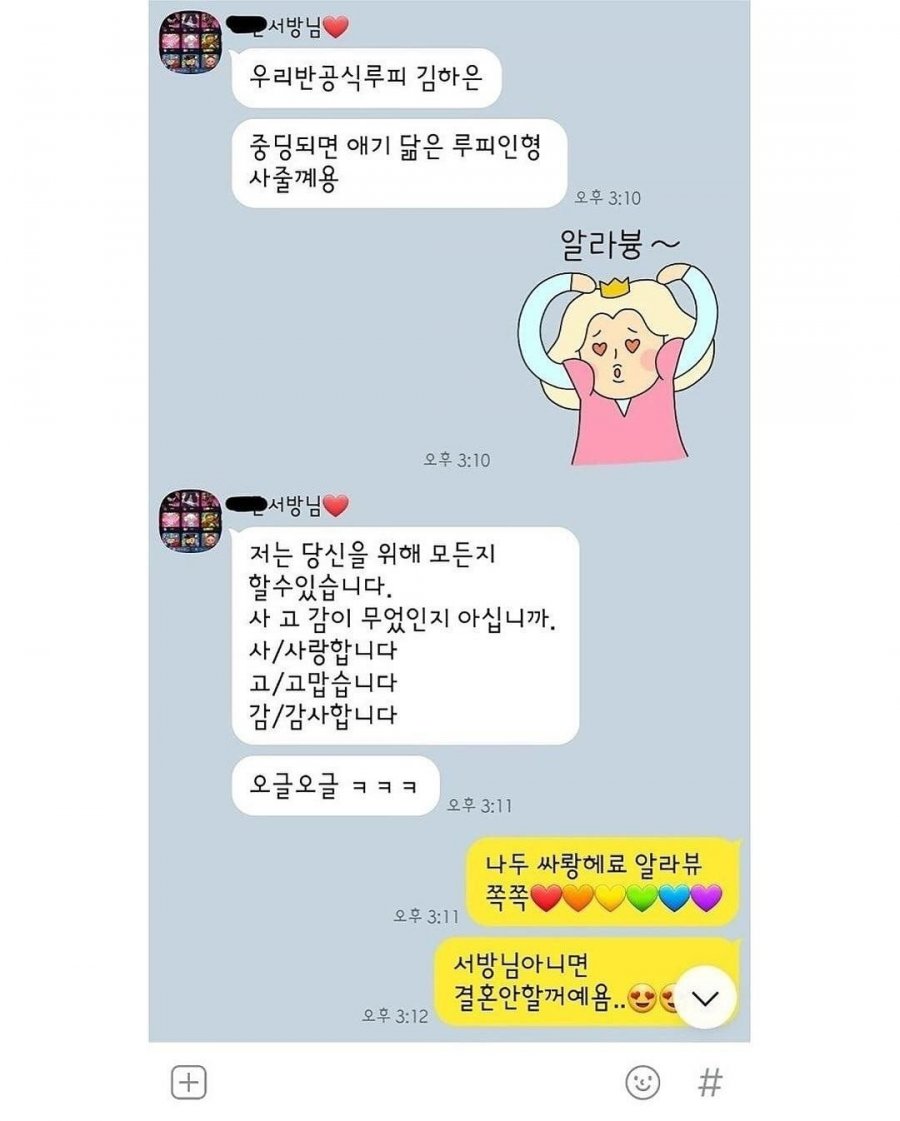This screenshot has width=900, height=1121.
Task: Open sender's profile picture beside 저는 당신을 위해 message
Action: point(190,520)
